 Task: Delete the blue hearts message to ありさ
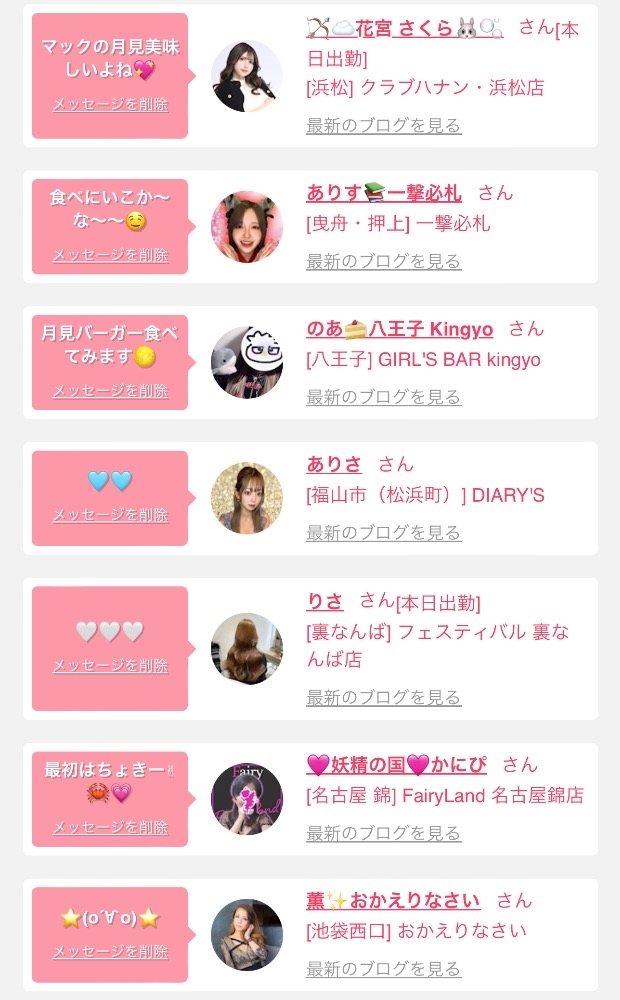point(110,515)
